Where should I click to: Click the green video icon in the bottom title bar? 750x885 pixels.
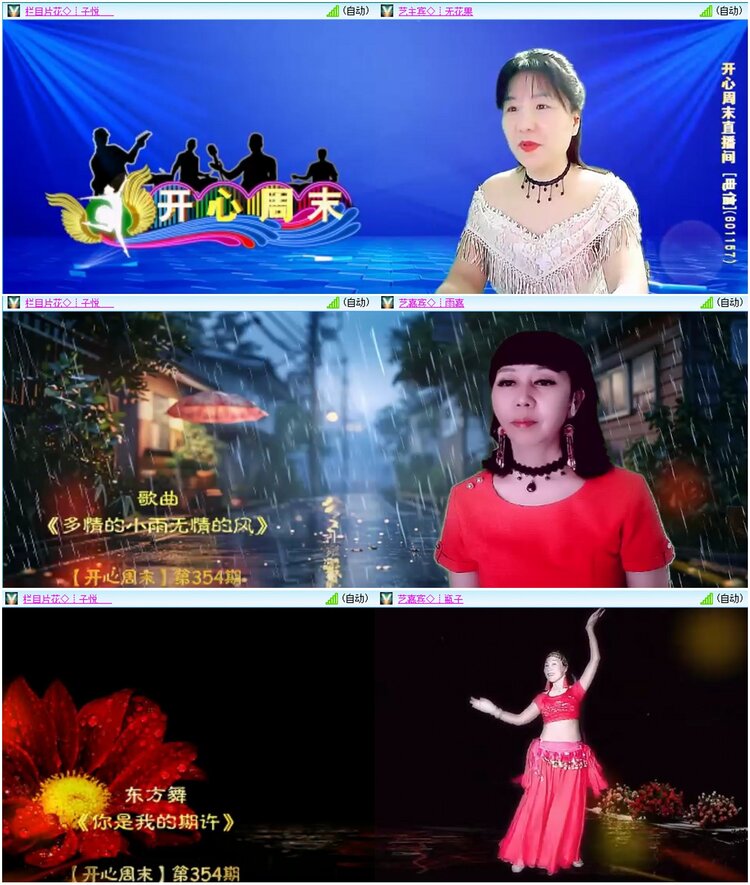(x=15, y=601)
